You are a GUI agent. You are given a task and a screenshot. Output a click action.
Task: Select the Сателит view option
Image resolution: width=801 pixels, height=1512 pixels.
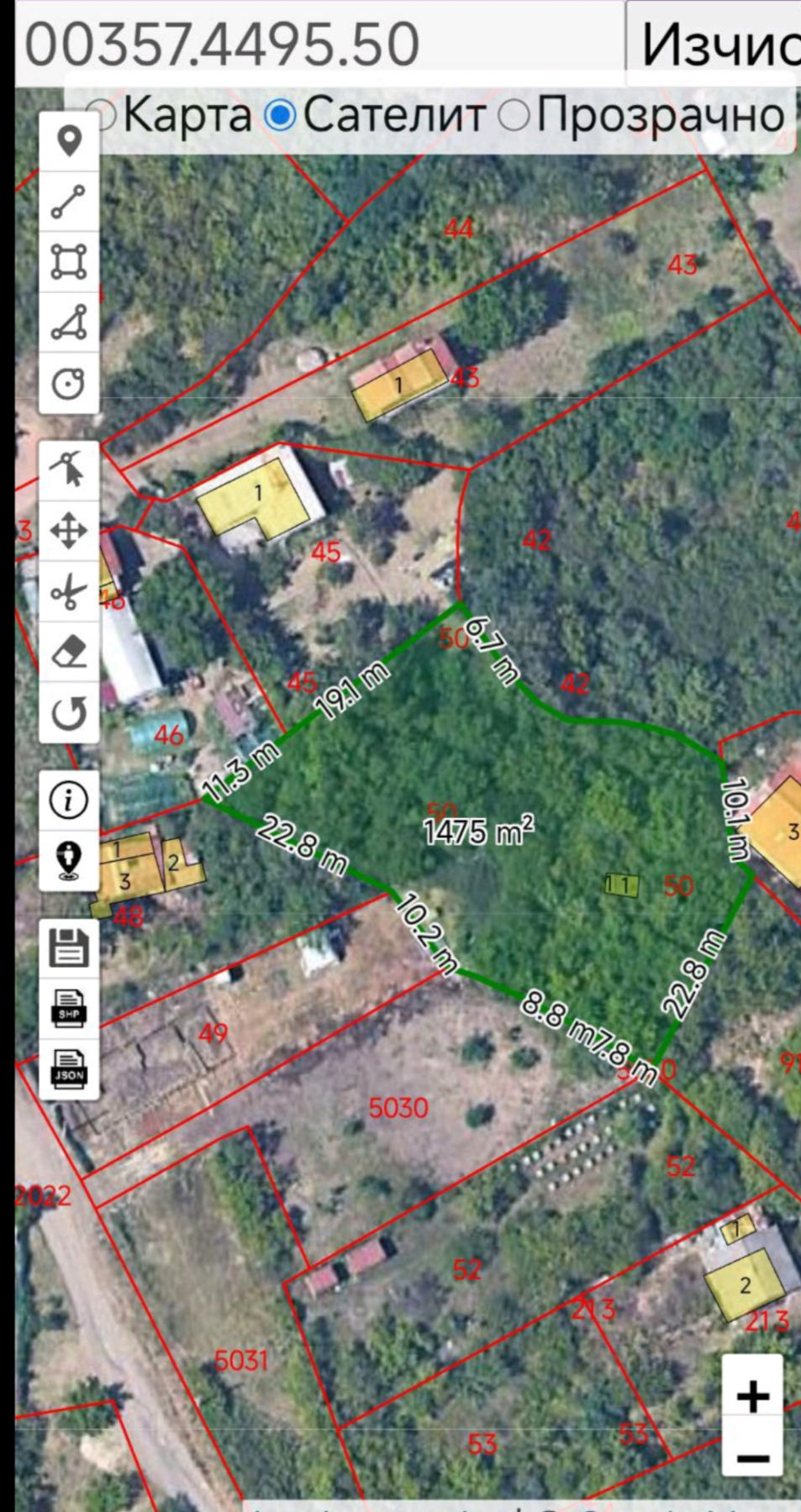coord(280,115)
